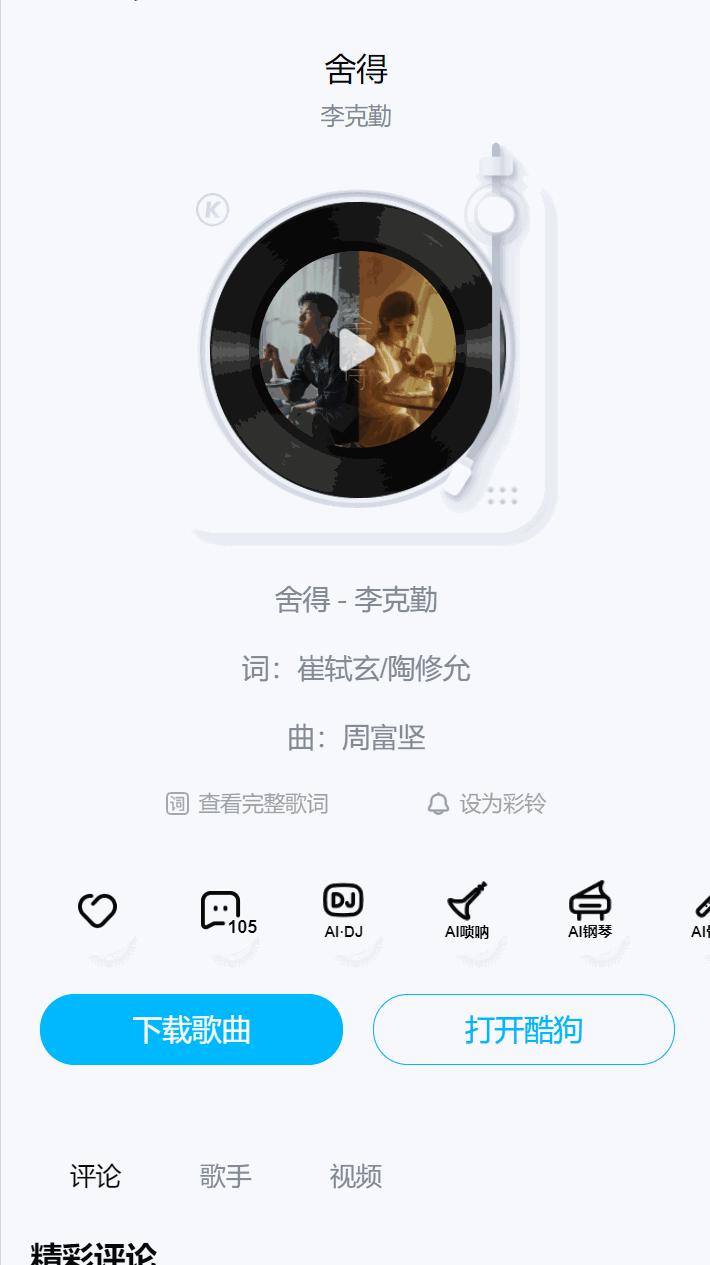Open 查看完整歌词 full lyrics
710x1265 pixels.
pos(248,803)
